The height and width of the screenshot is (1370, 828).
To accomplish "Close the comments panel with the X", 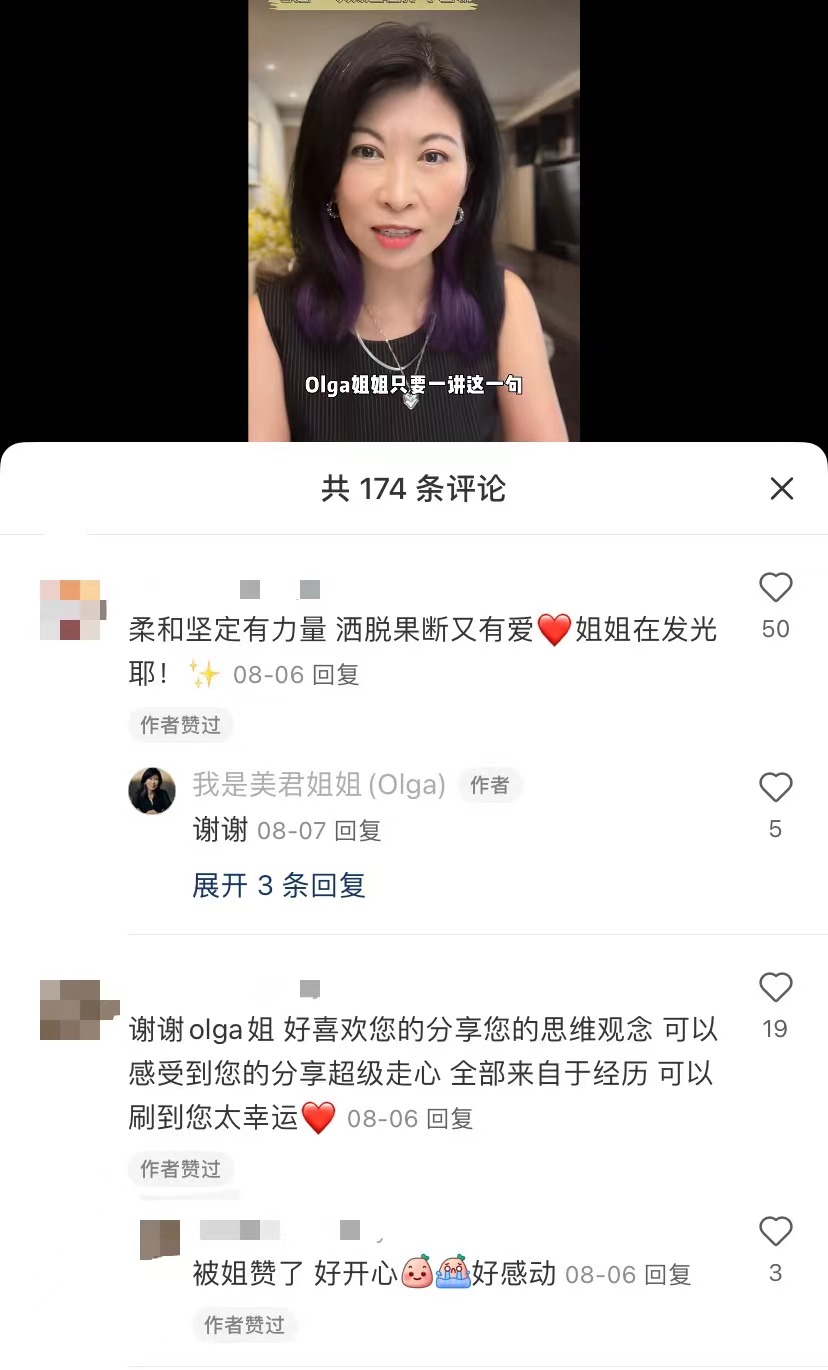I will [x=782, y=489].
